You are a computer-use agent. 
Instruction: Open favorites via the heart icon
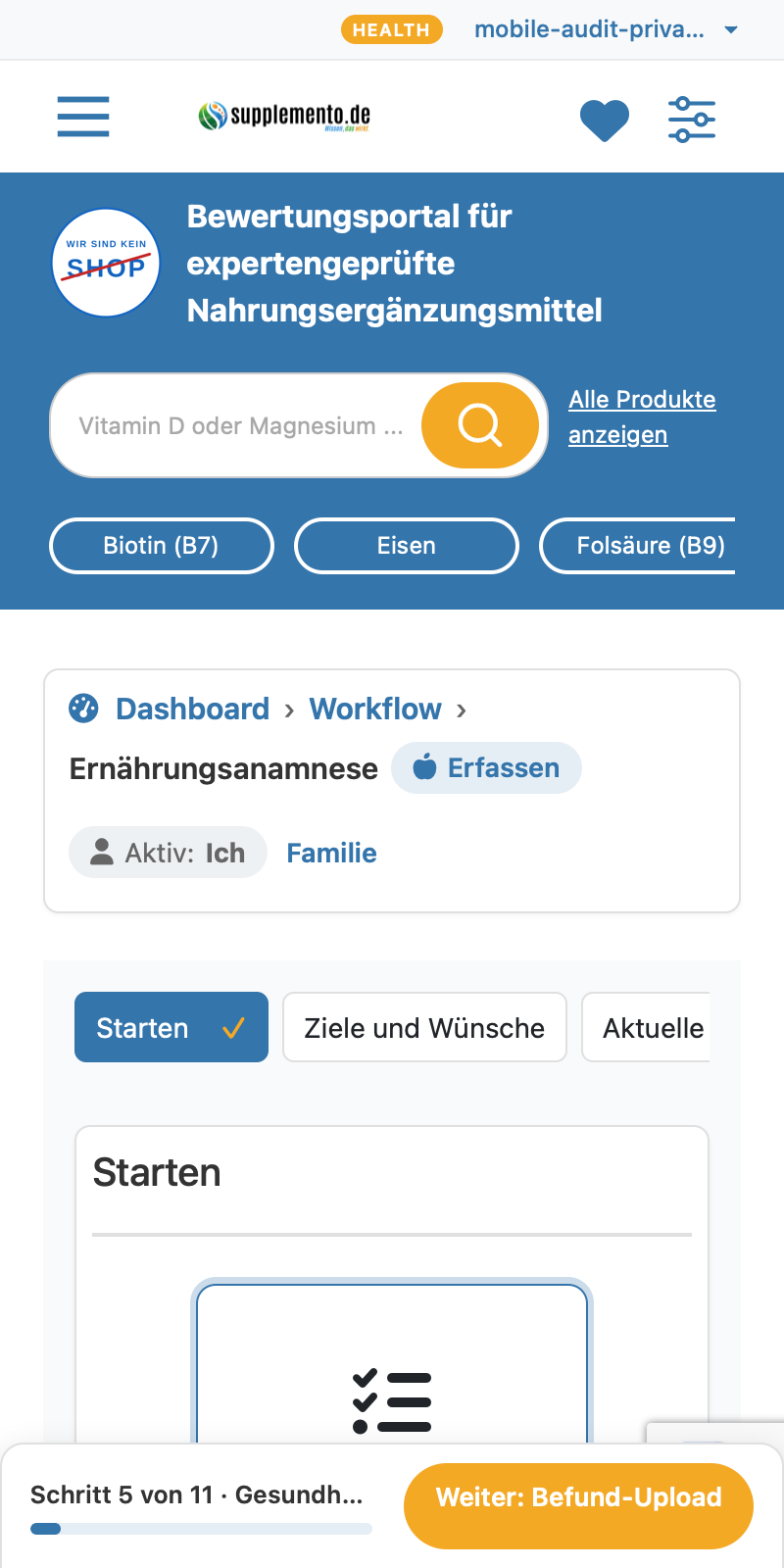pos(605,121)
